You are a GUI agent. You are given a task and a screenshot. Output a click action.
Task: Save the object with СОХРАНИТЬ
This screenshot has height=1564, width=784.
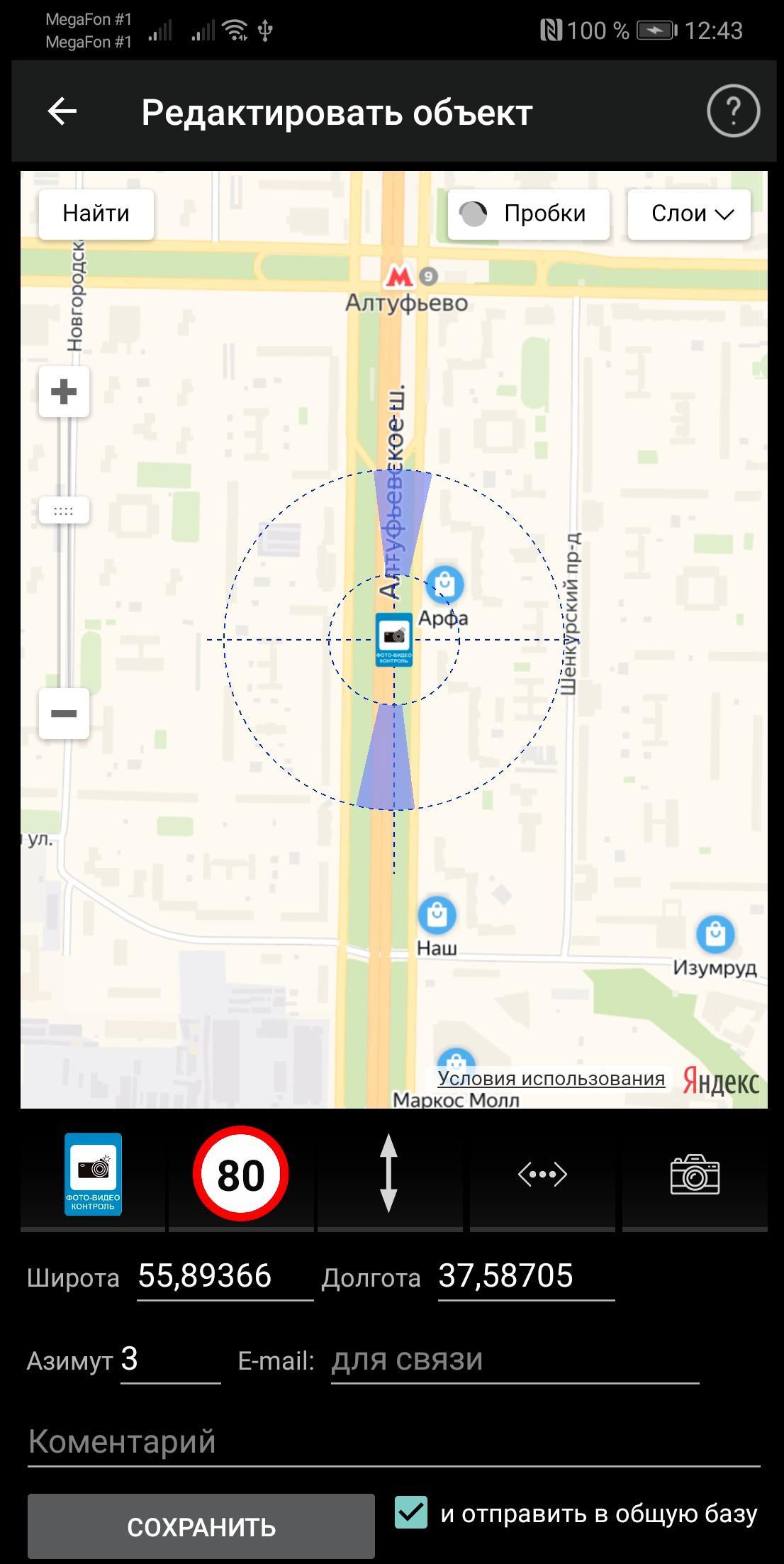pyautogui.click(x=201, y=1526)
